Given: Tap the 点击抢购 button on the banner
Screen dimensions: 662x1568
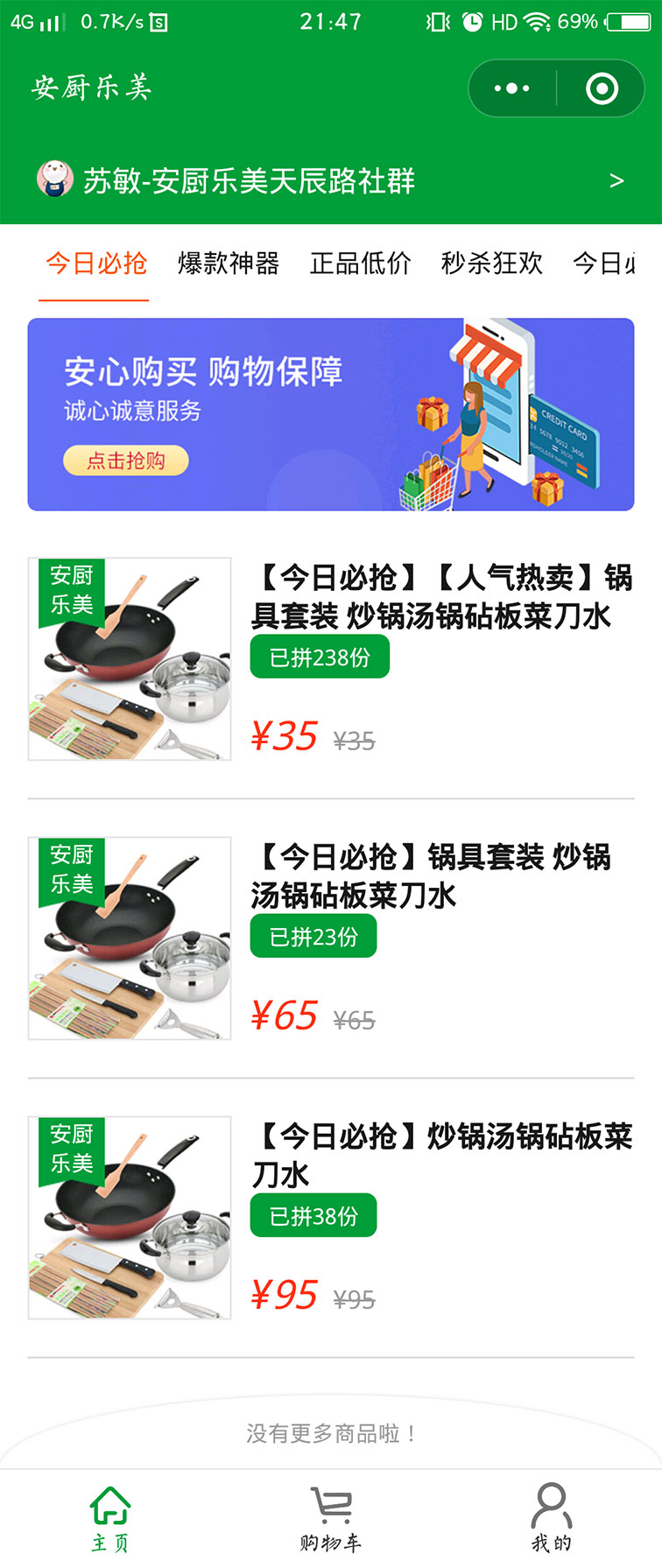Looking at the screenshot, I should [126, 461].
